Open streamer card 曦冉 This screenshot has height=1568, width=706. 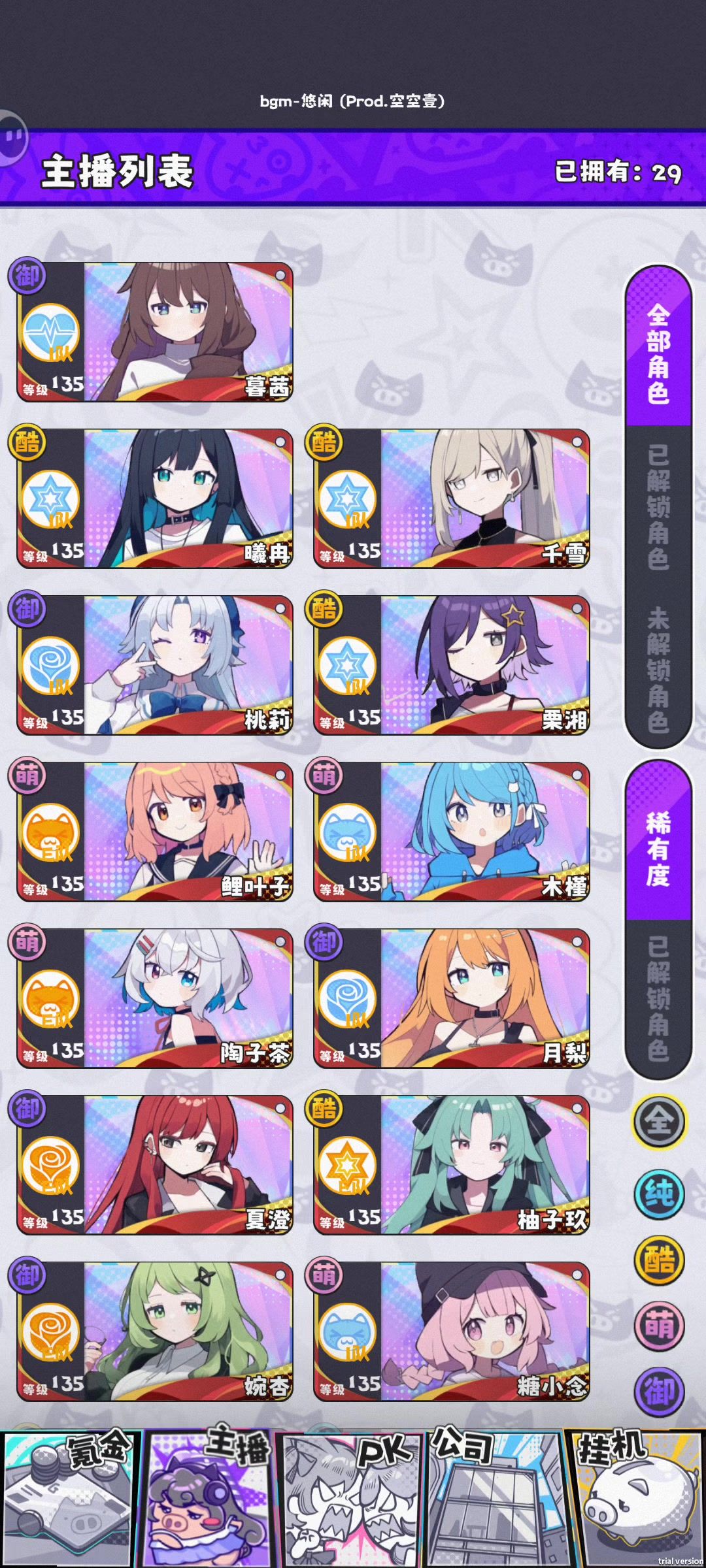tap(155, 498)
